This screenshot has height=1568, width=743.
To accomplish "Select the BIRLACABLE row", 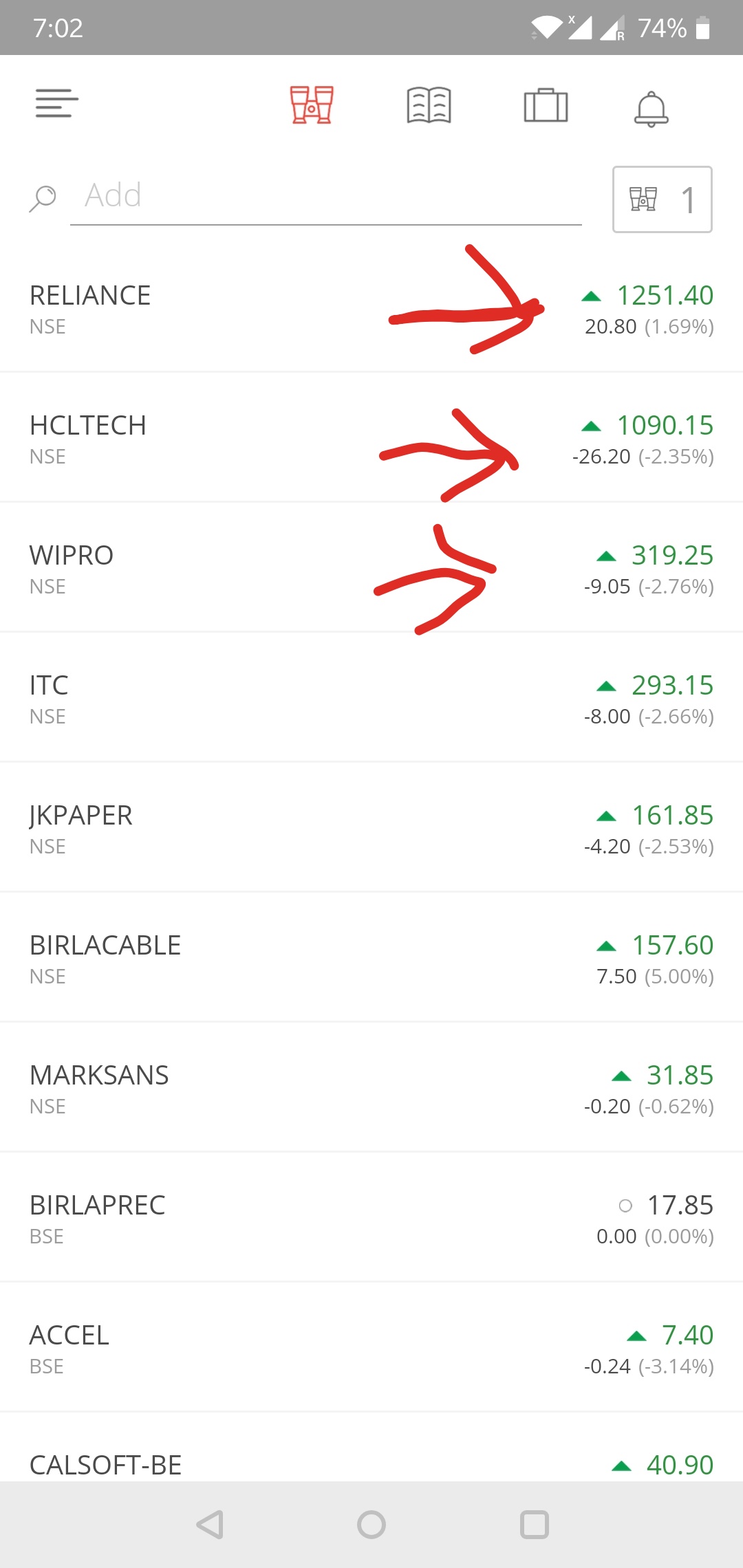I will point(371,957).
